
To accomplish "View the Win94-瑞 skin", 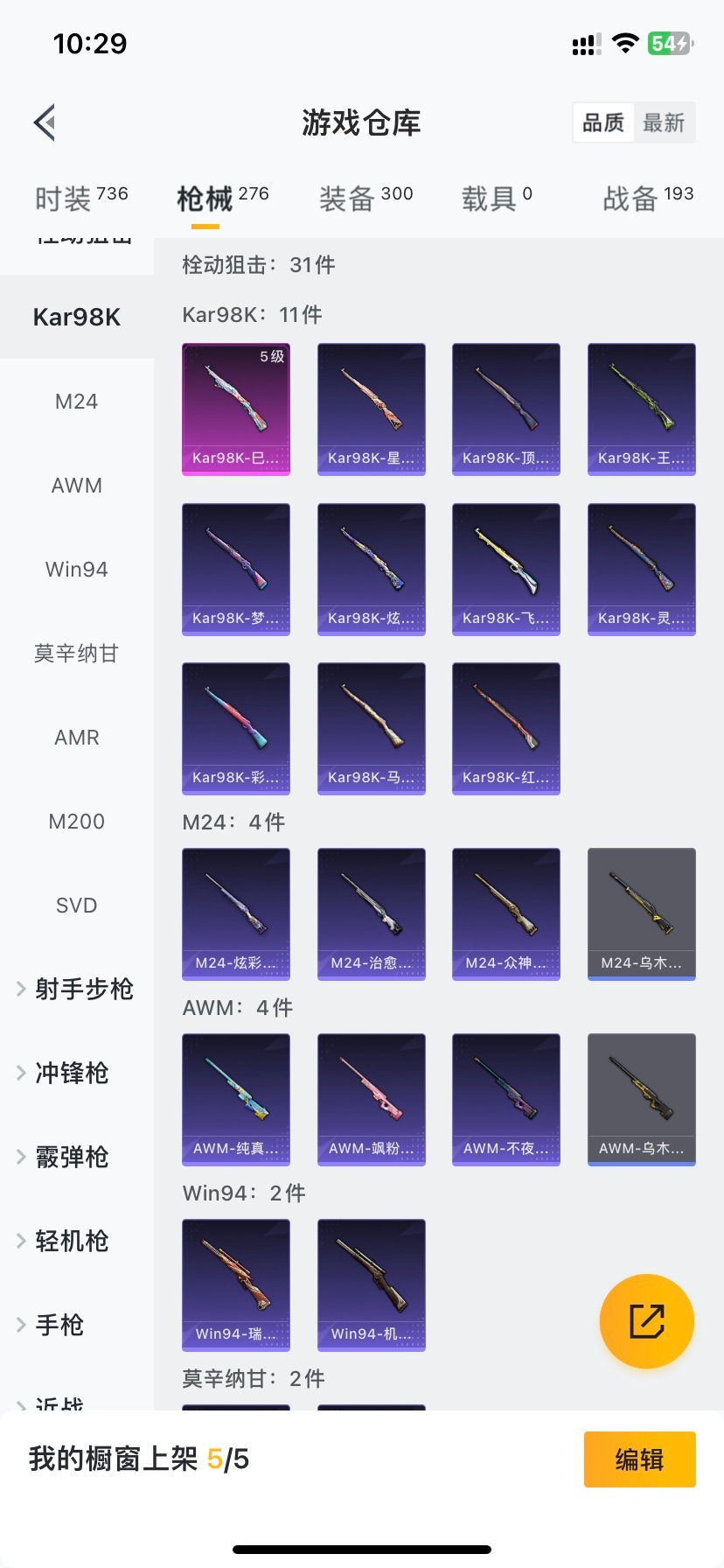I will [x=236, y=1284].
